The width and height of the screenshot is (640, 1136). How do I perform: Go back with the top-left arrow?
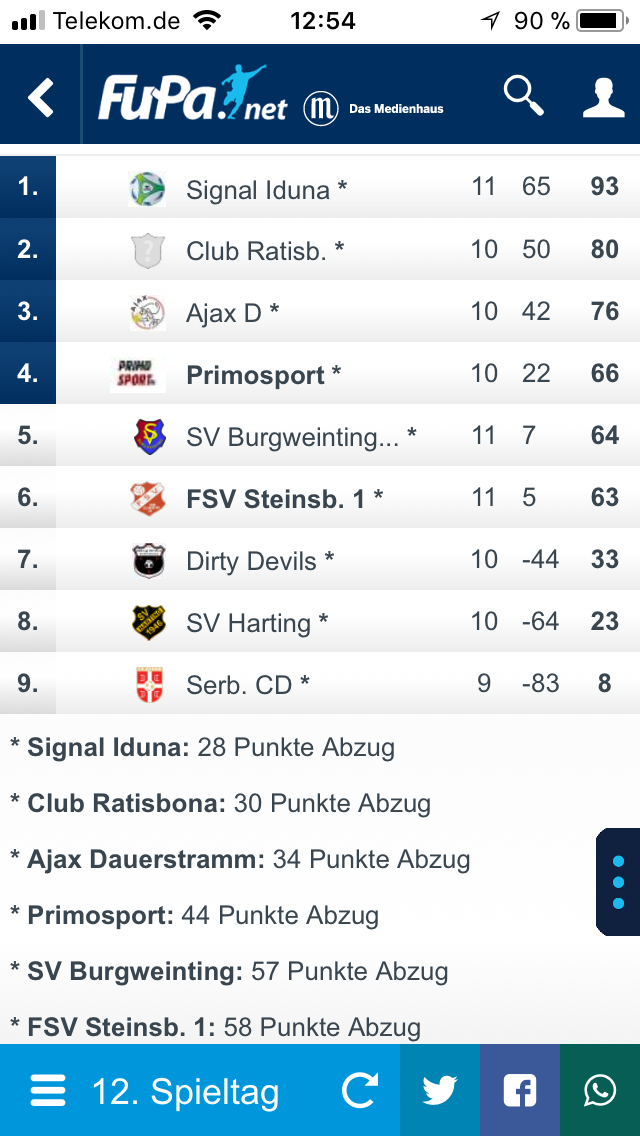41,97
